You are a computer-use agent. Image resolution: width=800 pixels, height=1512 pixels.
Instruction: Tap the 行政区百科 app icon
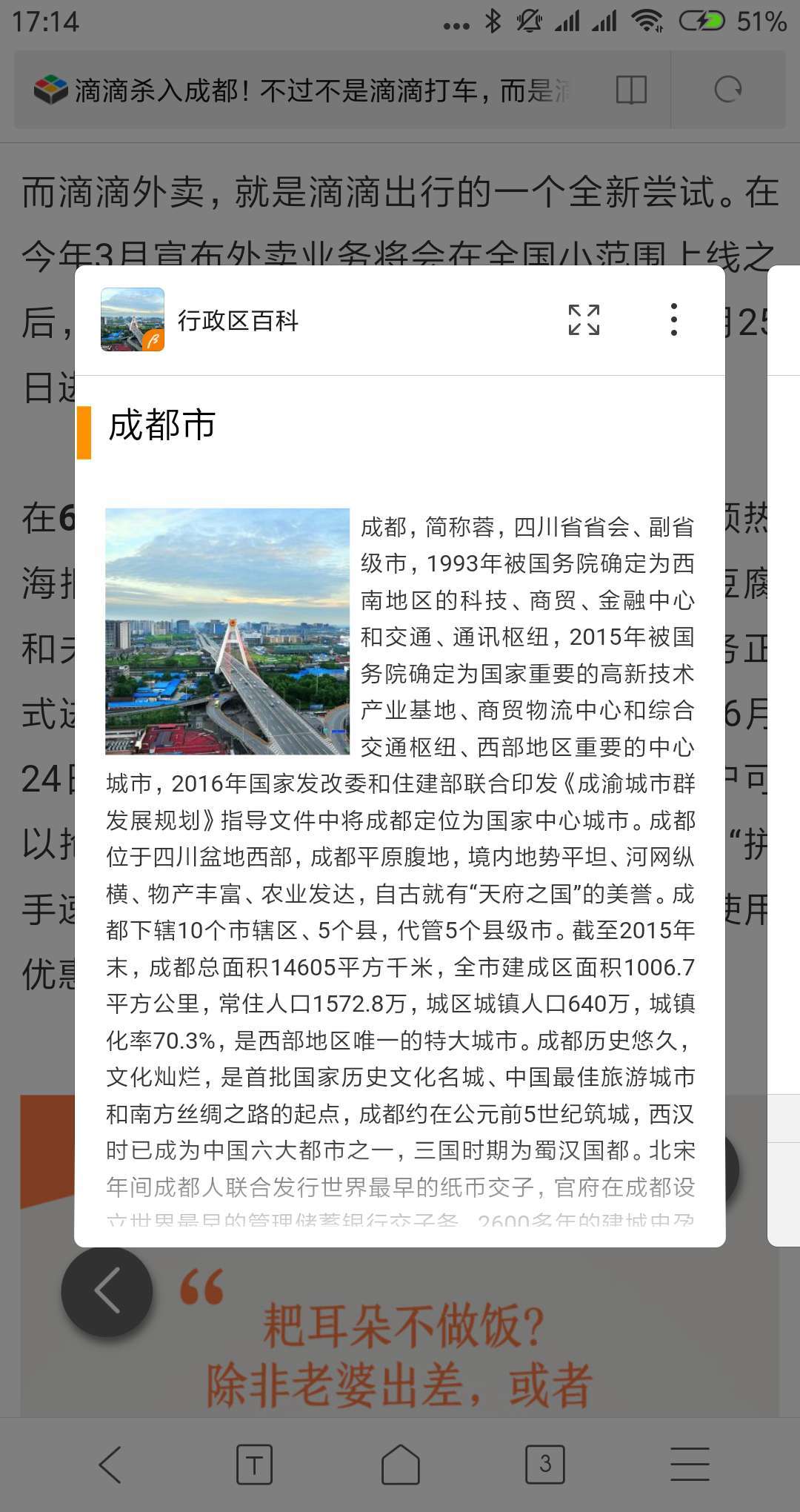coord(132,320)
